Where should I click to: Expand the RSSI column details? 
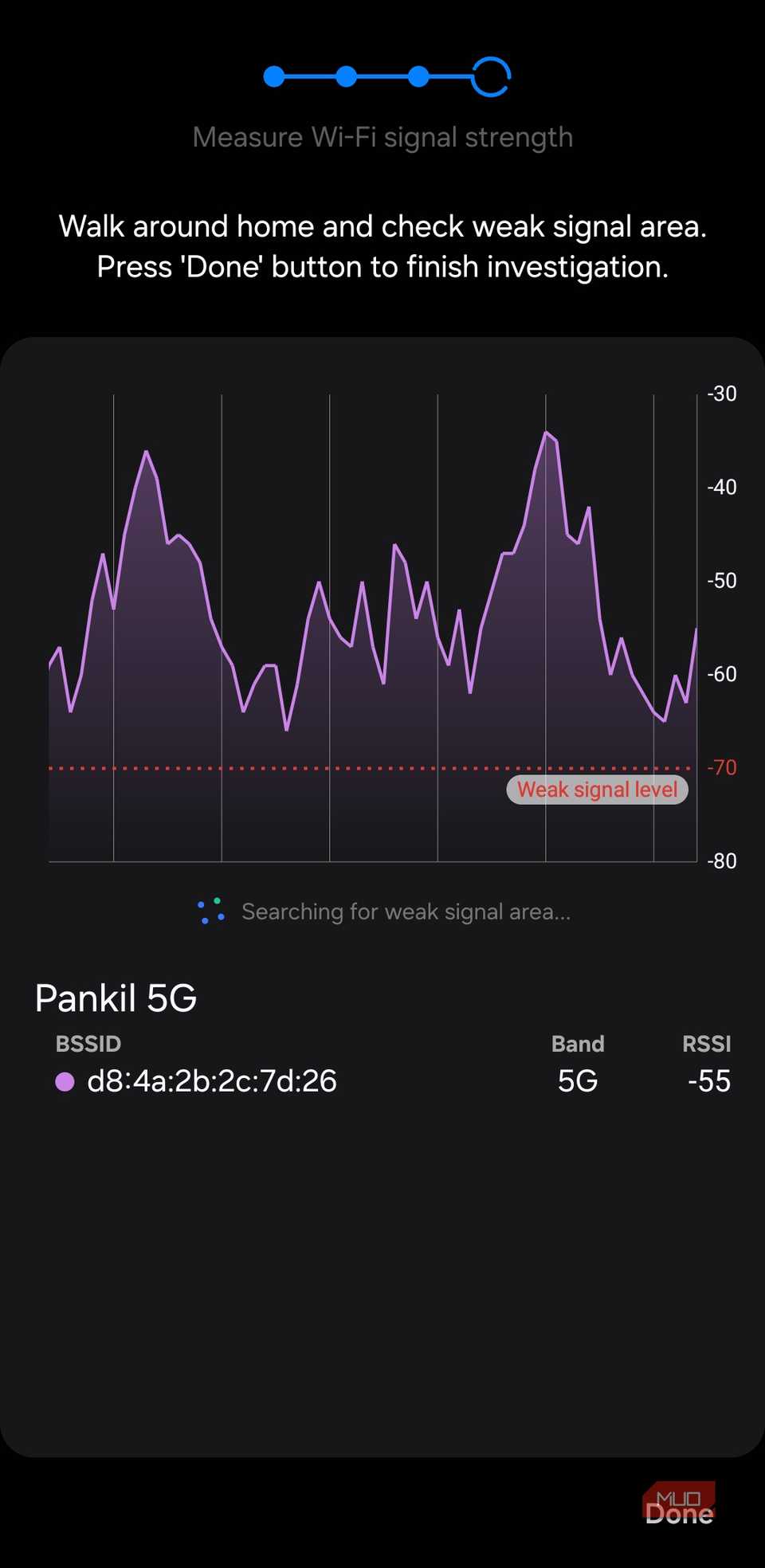pos(708,1044)
